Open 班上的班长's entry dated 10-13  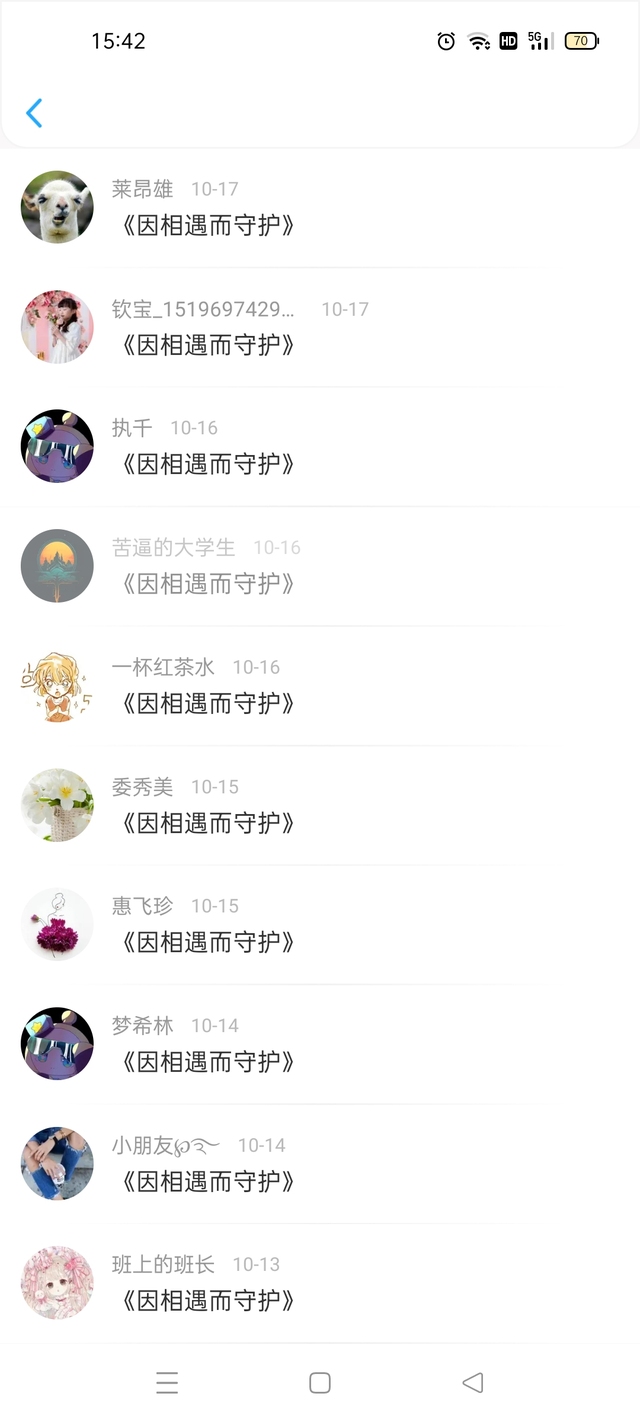(x=320, y=1284)
